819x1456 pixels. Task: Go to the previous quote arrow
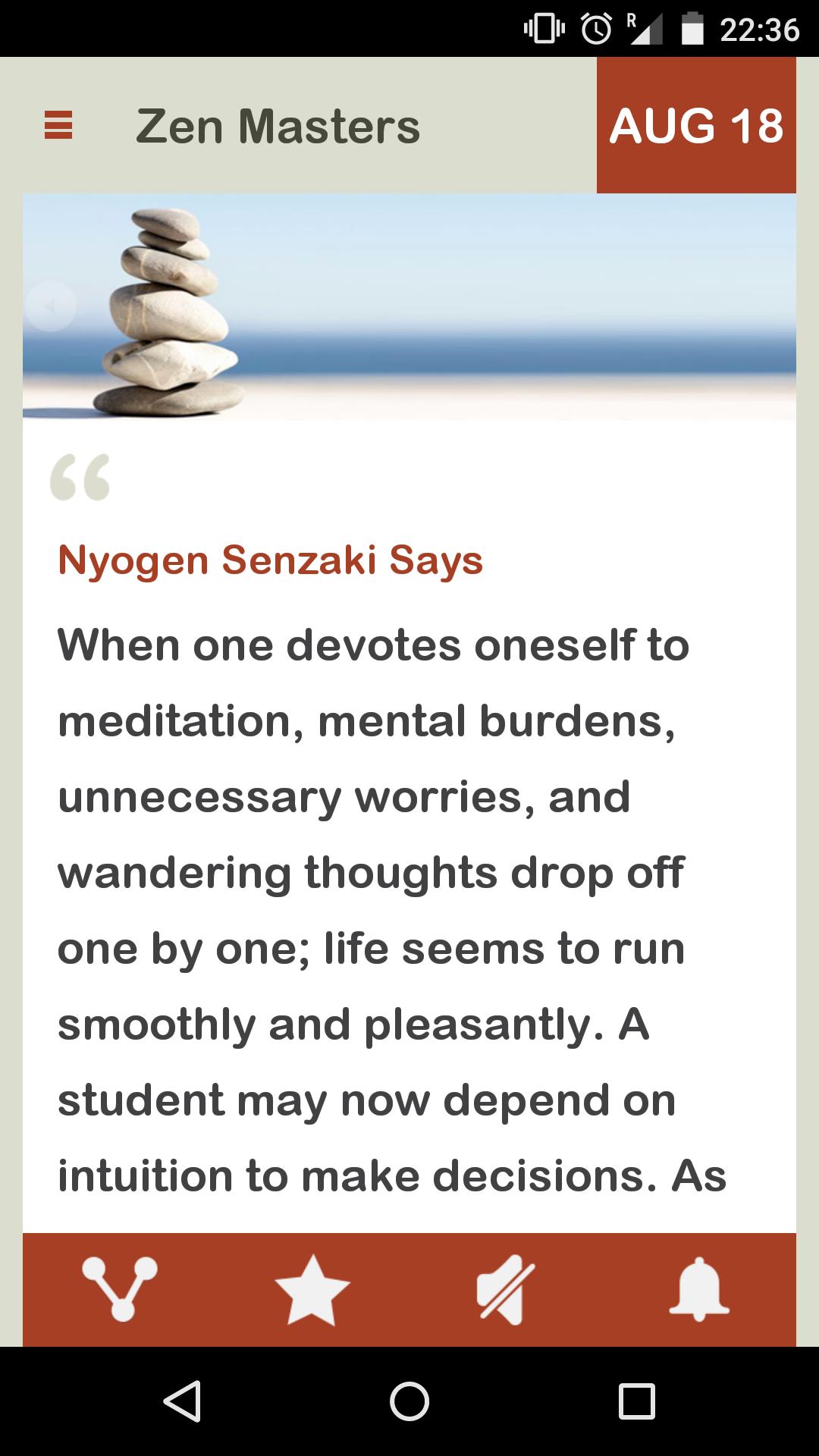50,306
